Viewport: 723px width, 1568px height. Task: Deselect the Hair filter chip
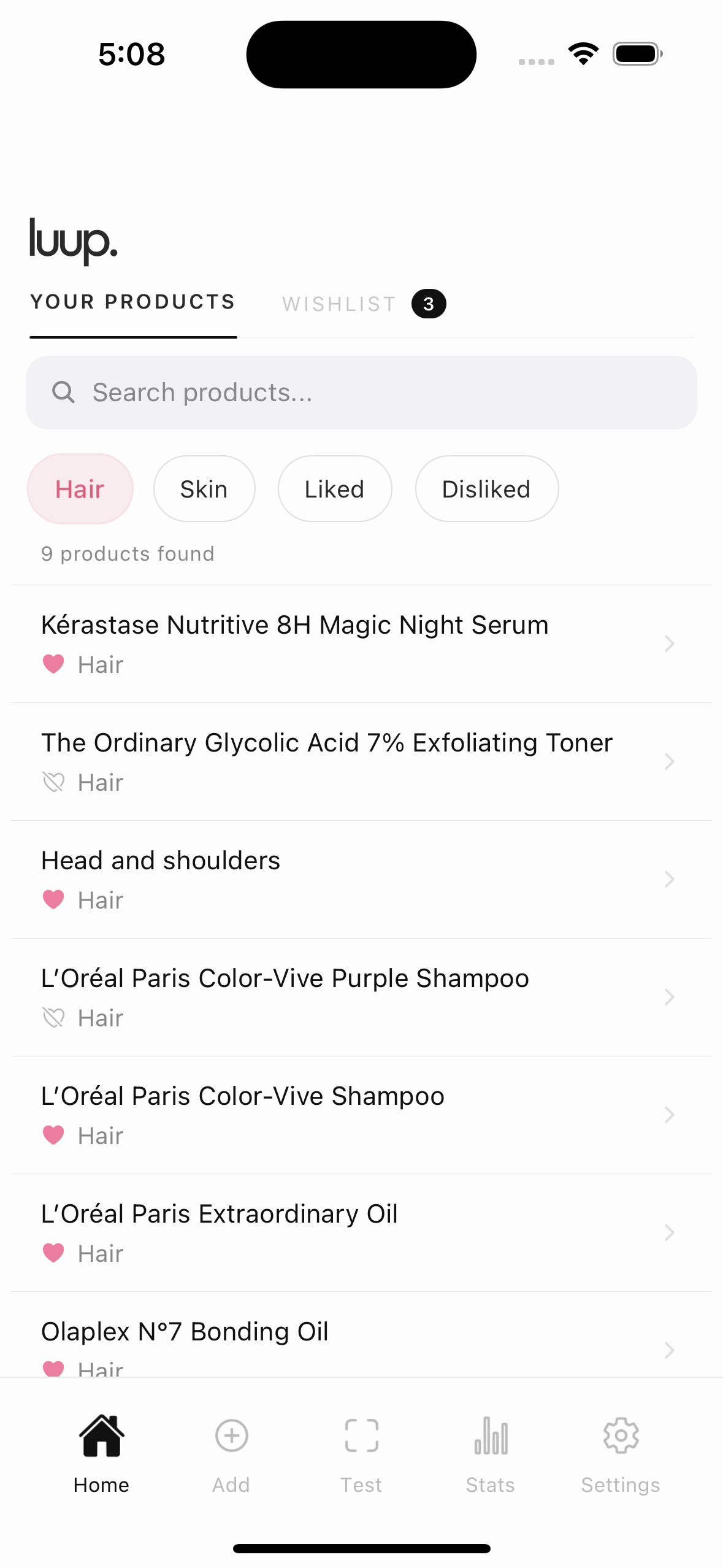point(80,489)
